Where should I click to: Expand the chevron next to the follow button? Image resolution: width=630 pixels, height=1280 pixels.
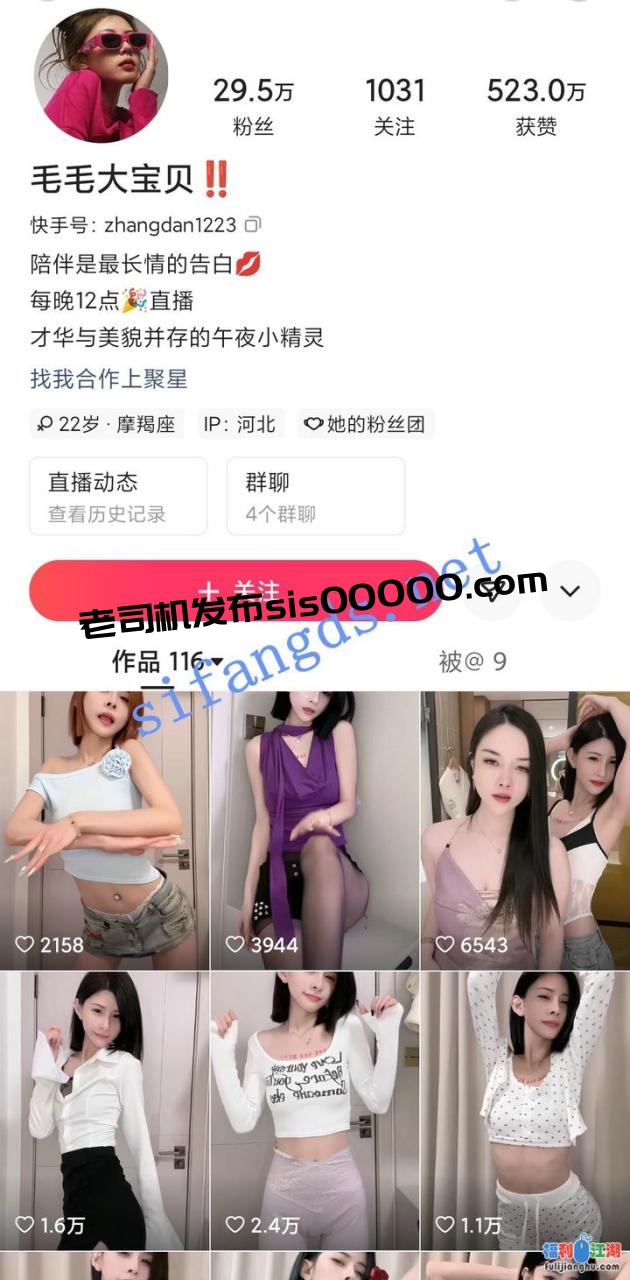570,591
